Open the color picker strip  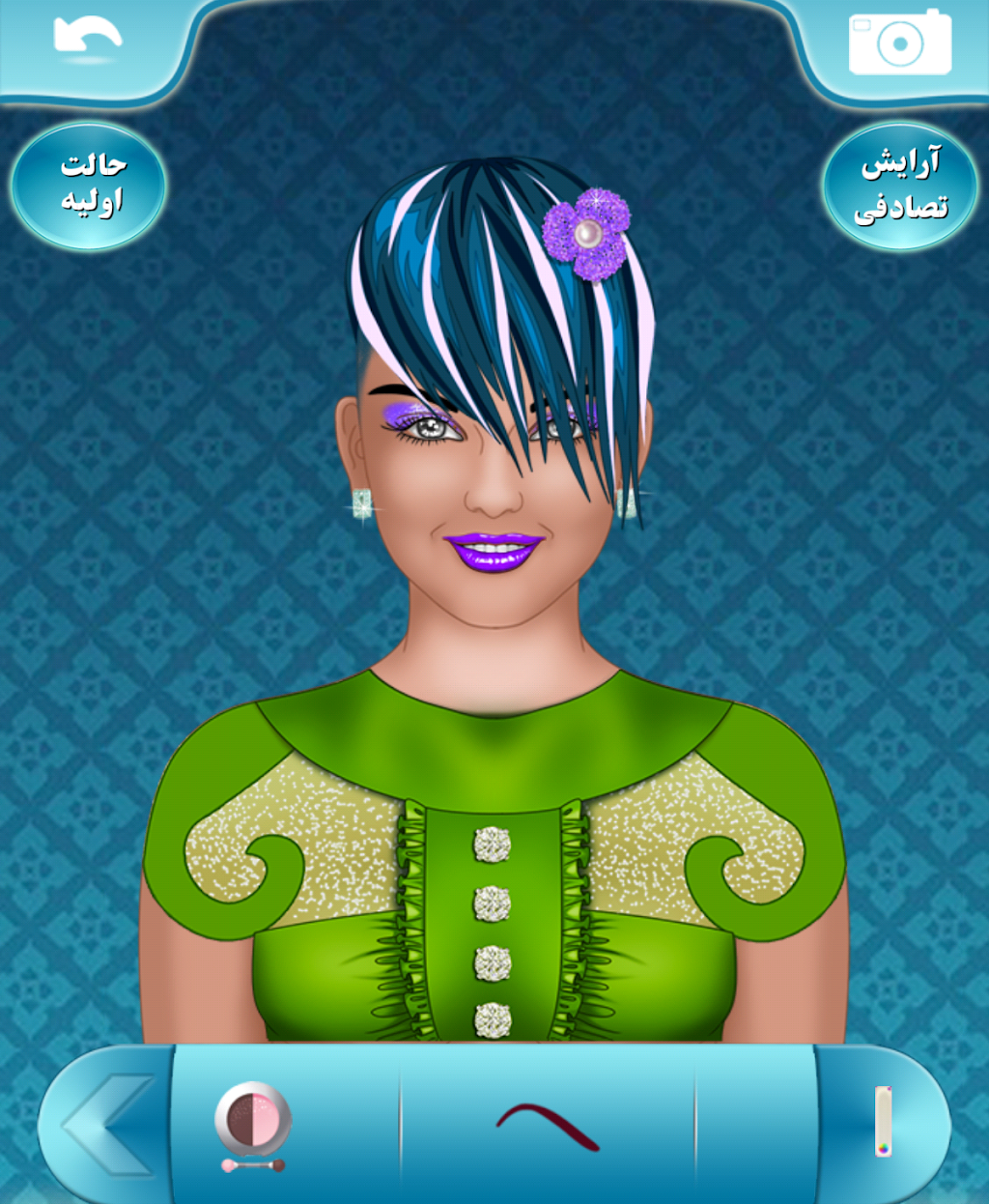(x=883, y=1121)
